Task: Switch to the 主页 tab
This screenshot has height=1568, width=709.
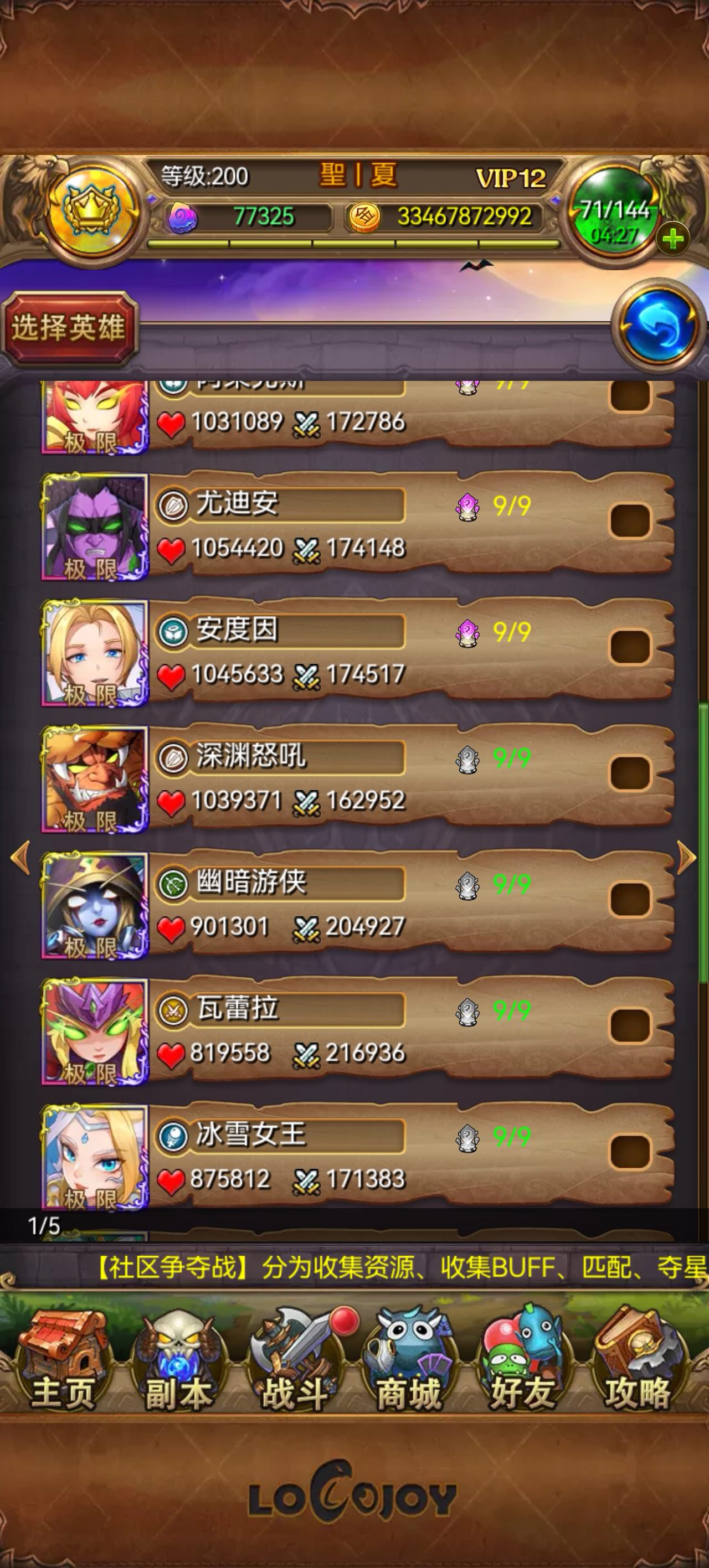Action: [x=62, y=1361]
